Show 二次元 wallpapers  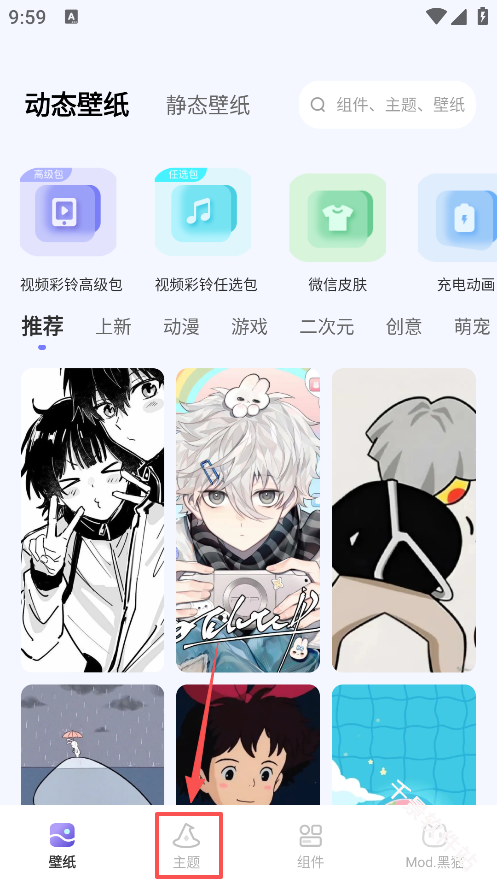(327, 327)
